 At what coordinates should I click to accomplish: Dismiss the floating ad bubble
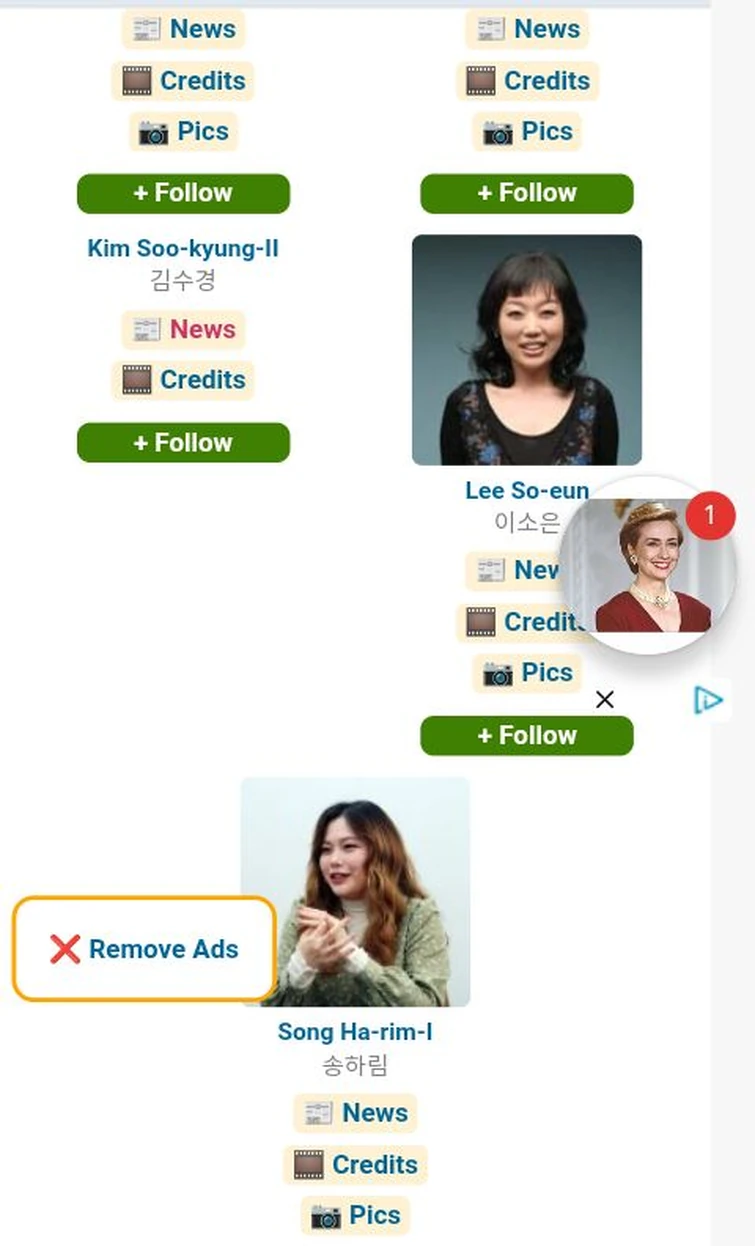click(x=604, y=700)
